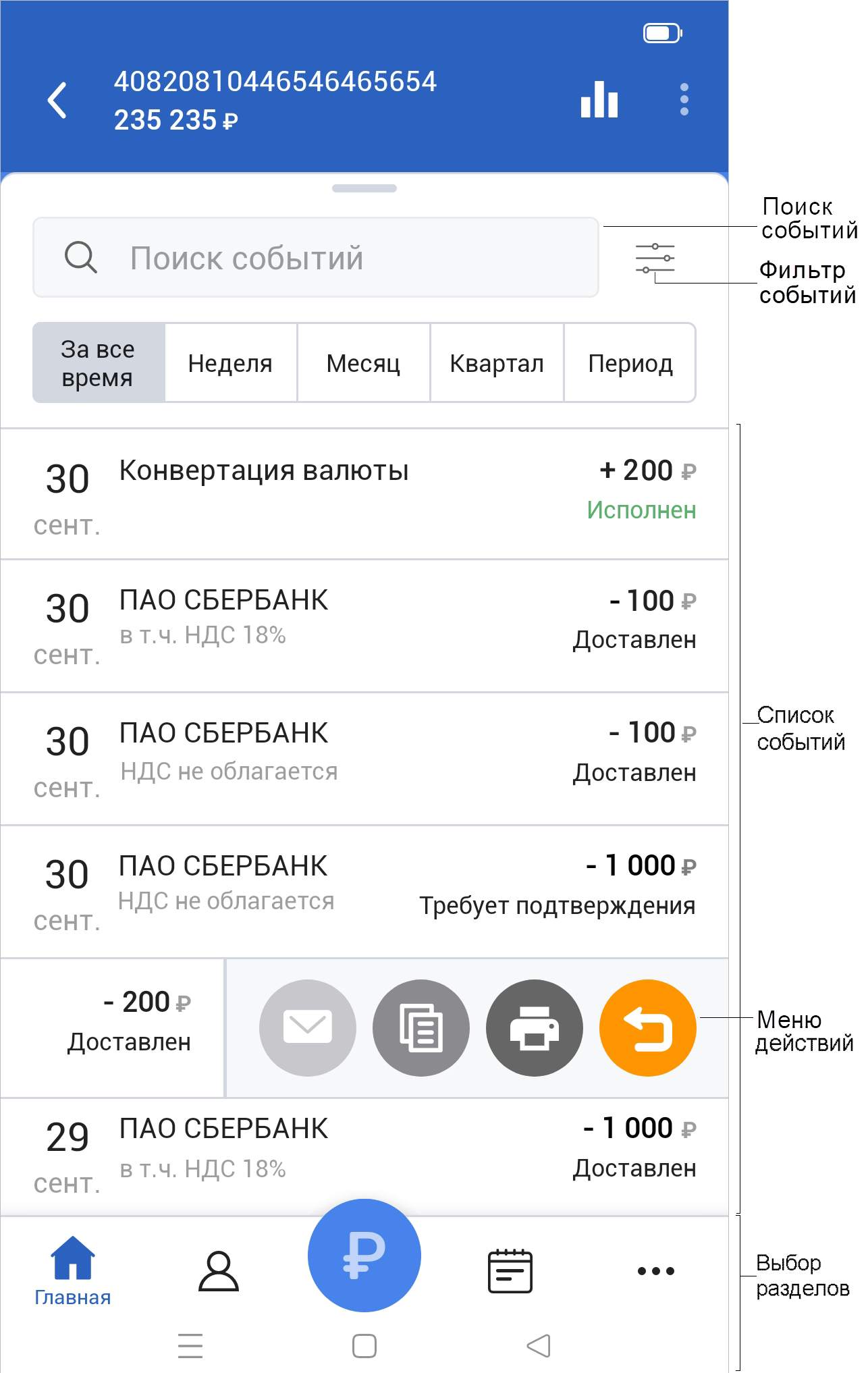Image resolution: width=868 pixels, height=1373 pixels.
Task: Switch to the Квартал time filter
Action: [x=497, y=362]
